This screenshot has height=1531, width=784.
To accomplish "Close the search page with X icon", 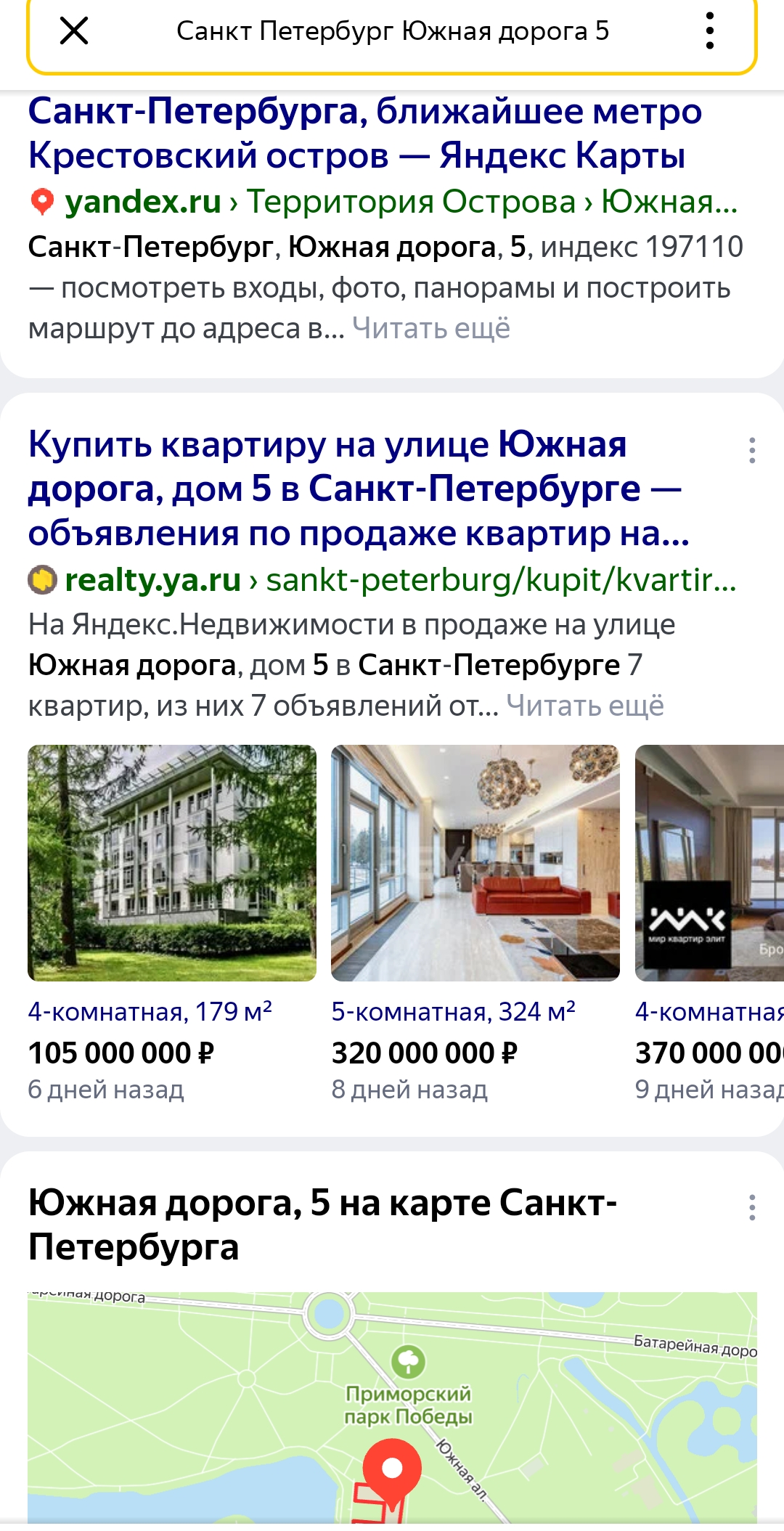I will tap(74, 31).
